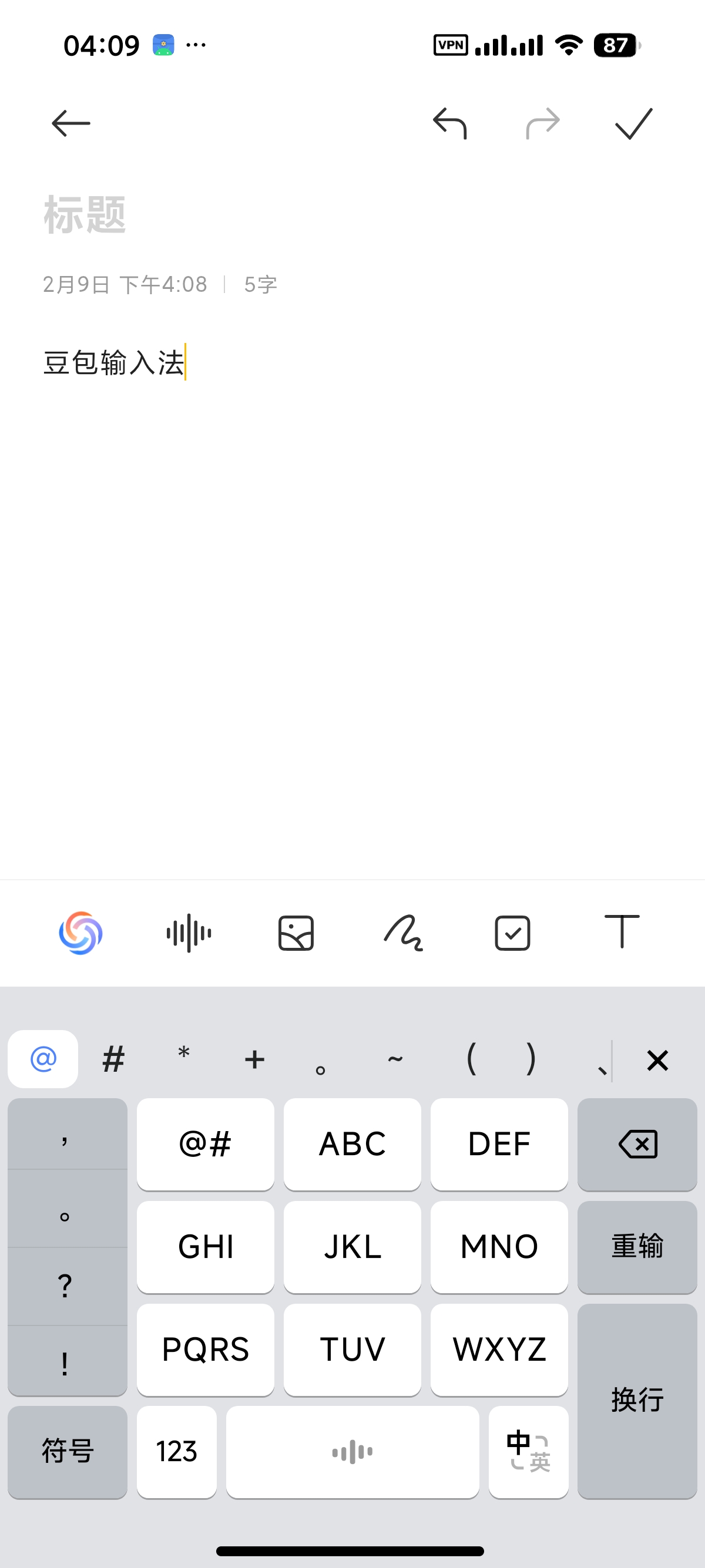Screen dimensions: 705x1568
Task: Add a checklist to-do item
Action: click(512, 933)
